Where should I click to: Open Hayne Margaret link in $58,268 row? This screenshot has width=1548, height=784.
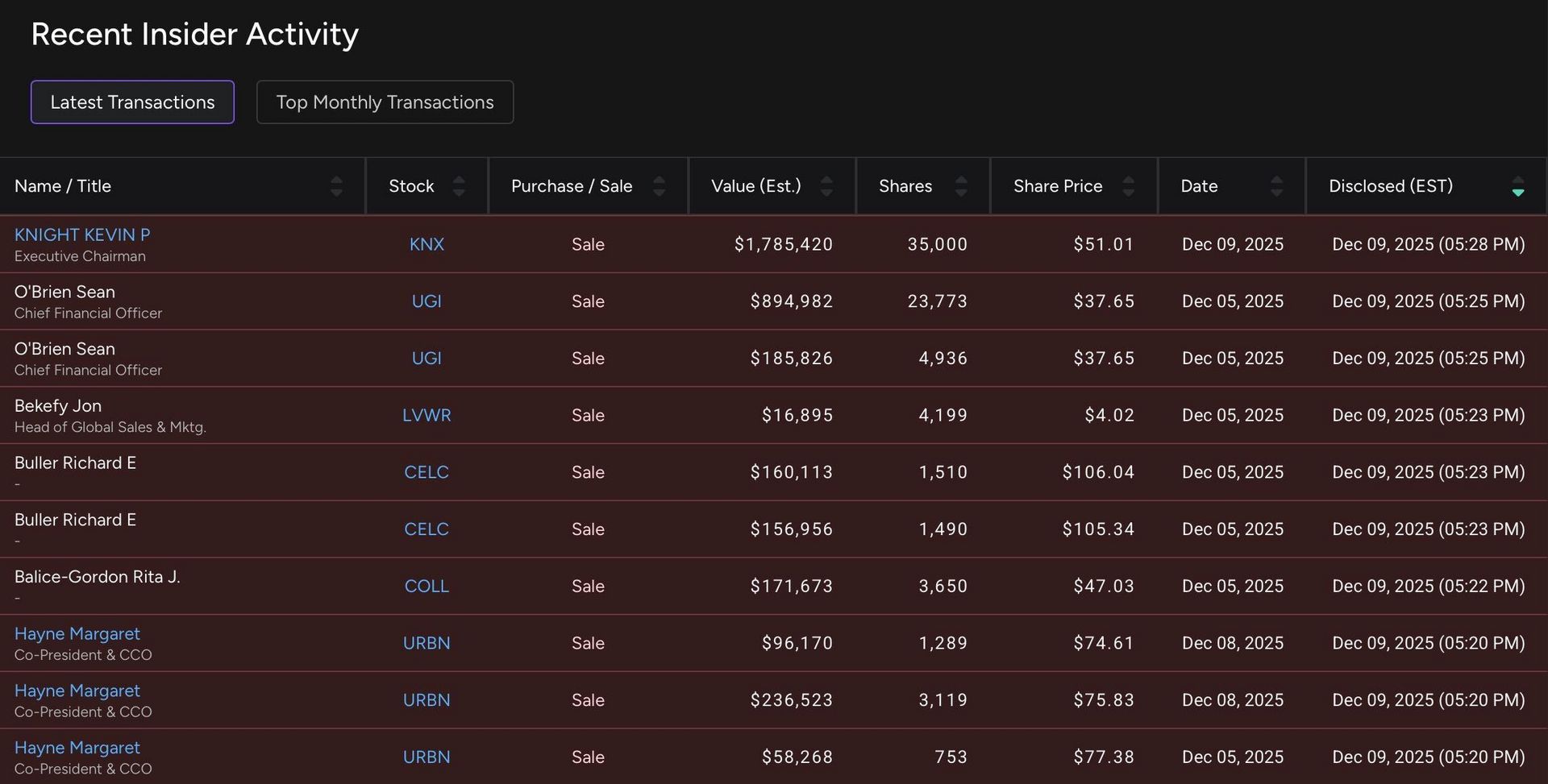pos(77,748)
